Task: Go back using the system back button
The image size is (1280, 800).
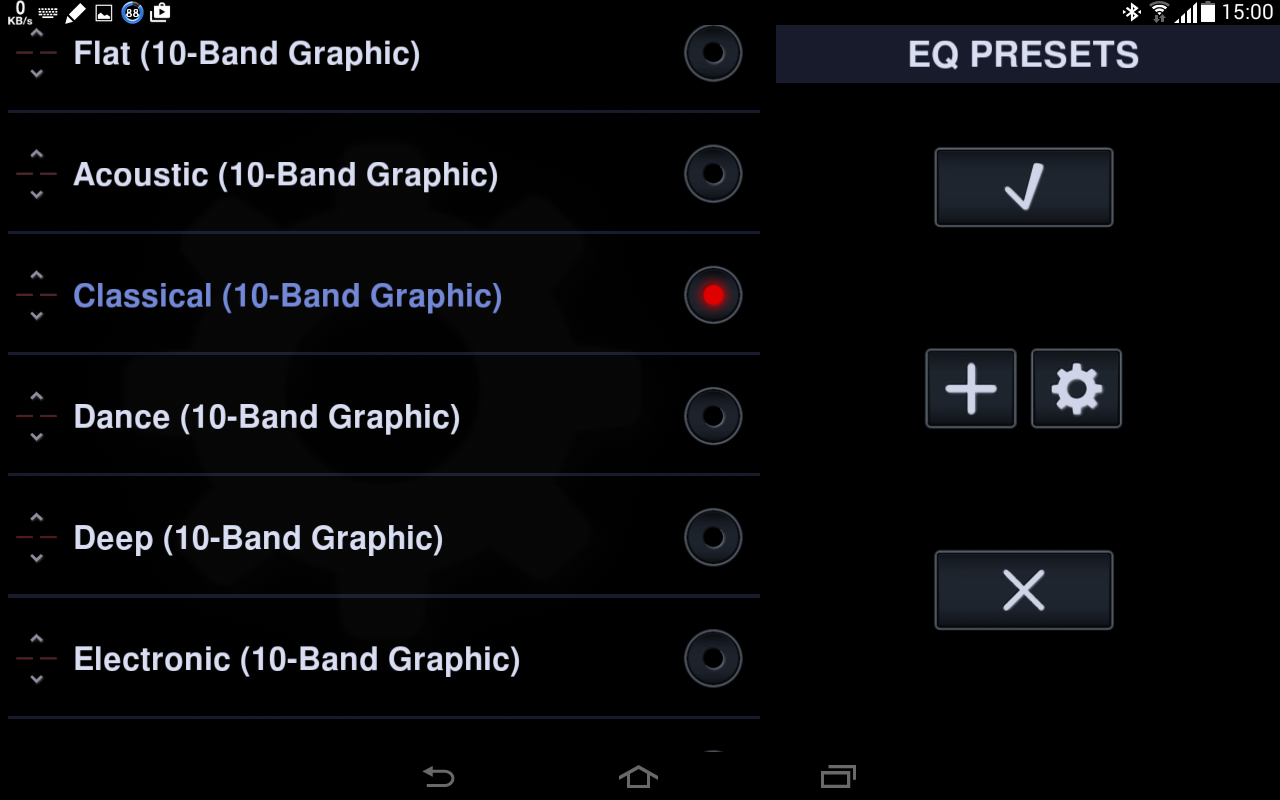Action: [438, 777]
